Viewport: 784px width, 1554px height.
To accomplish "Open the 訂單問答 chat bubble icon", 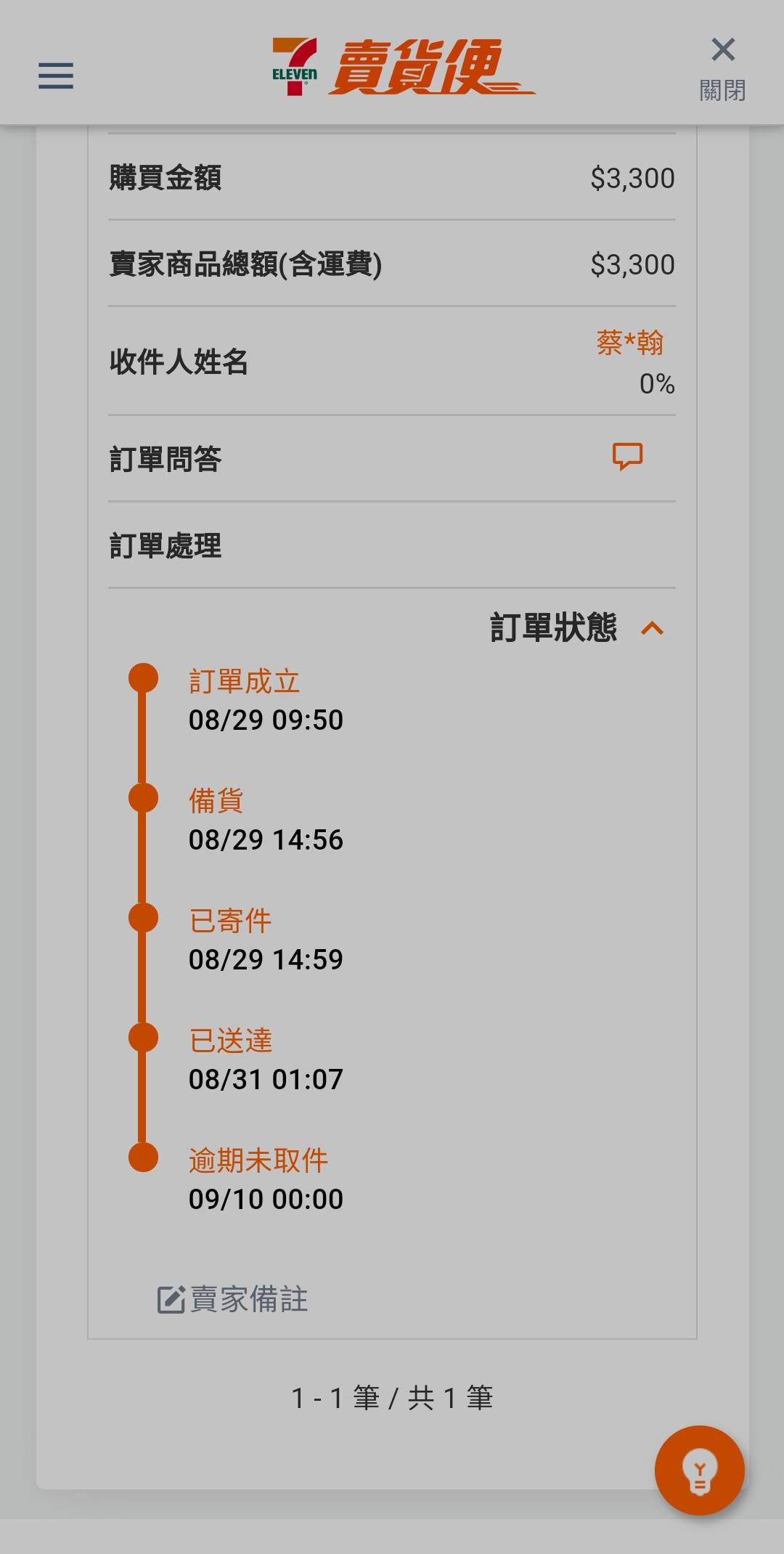I will point(627,457).
